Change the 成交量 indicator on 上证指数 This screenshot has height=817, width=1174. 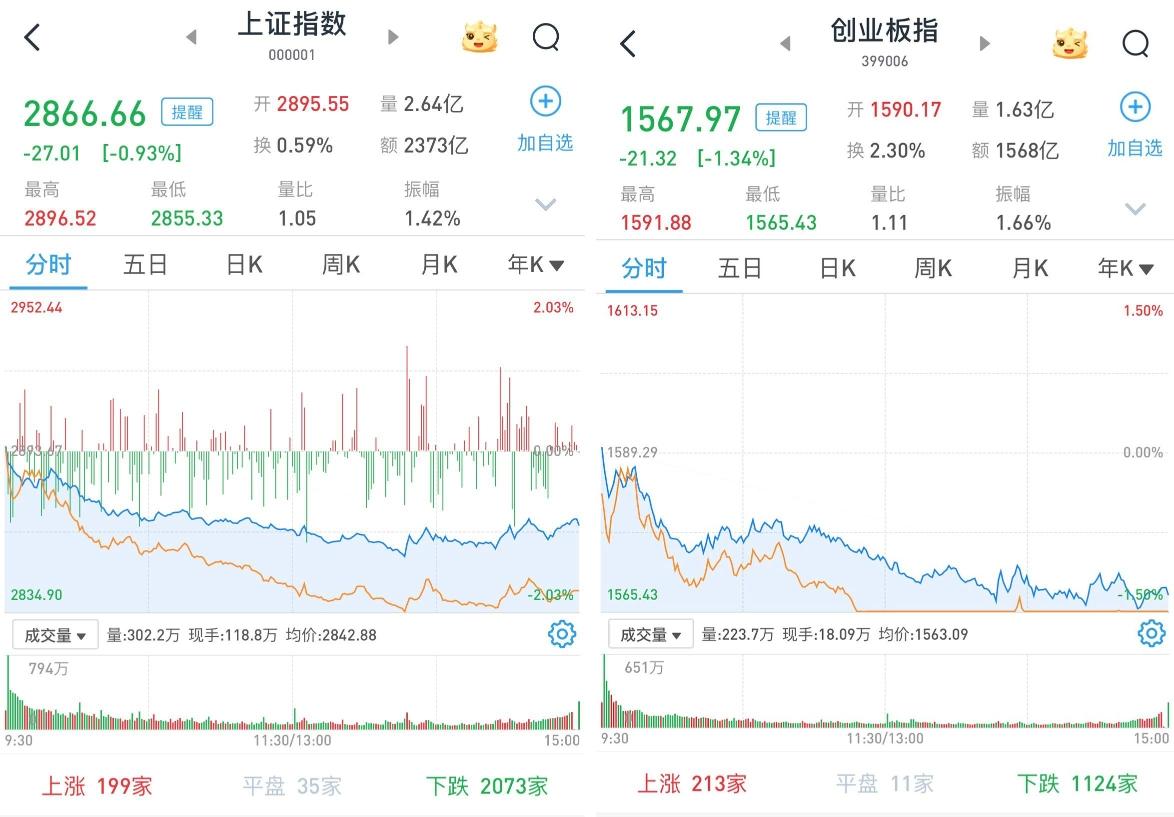54,634
